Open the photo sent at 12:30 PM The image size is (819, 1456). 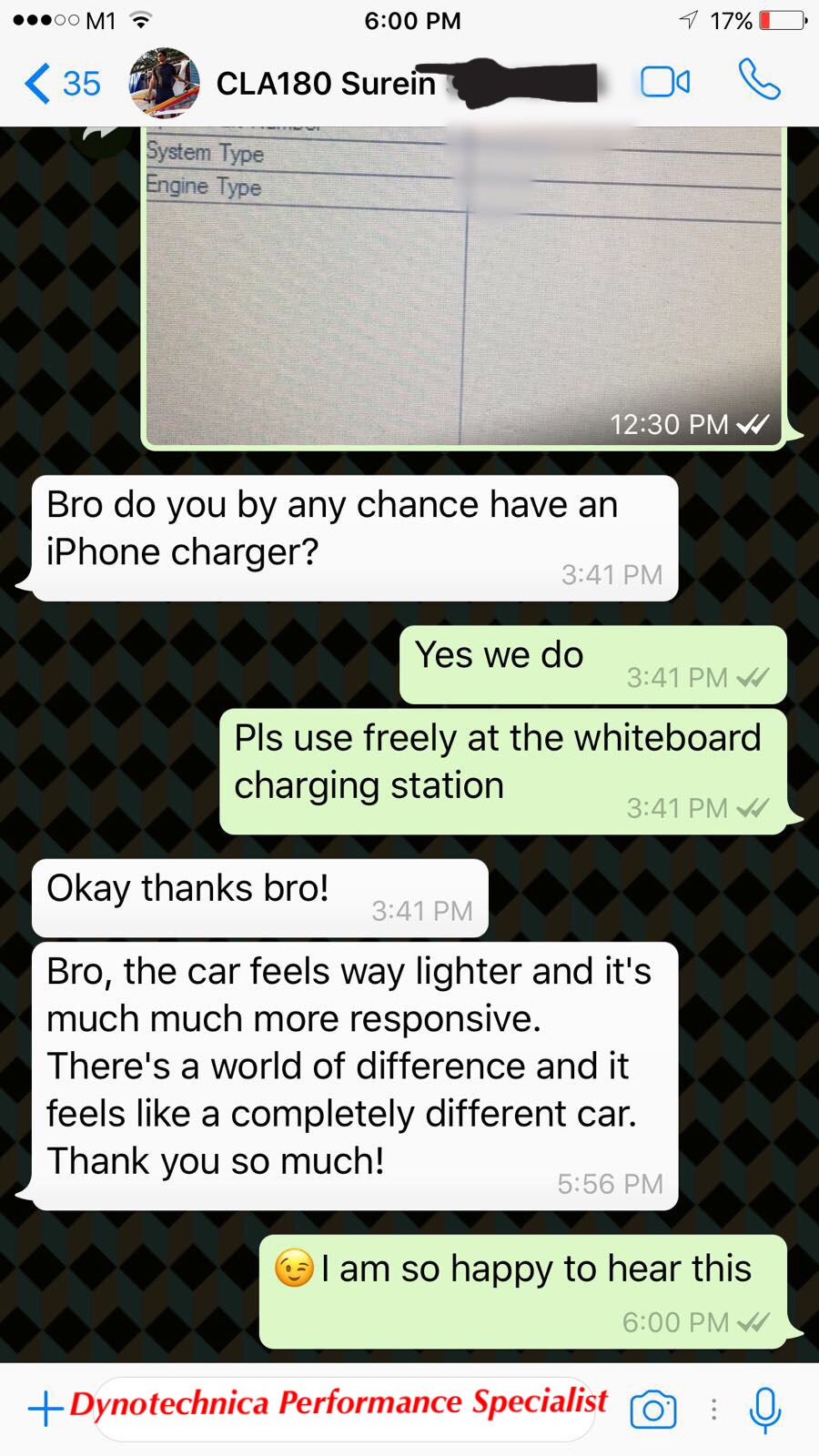coord(462,288)
